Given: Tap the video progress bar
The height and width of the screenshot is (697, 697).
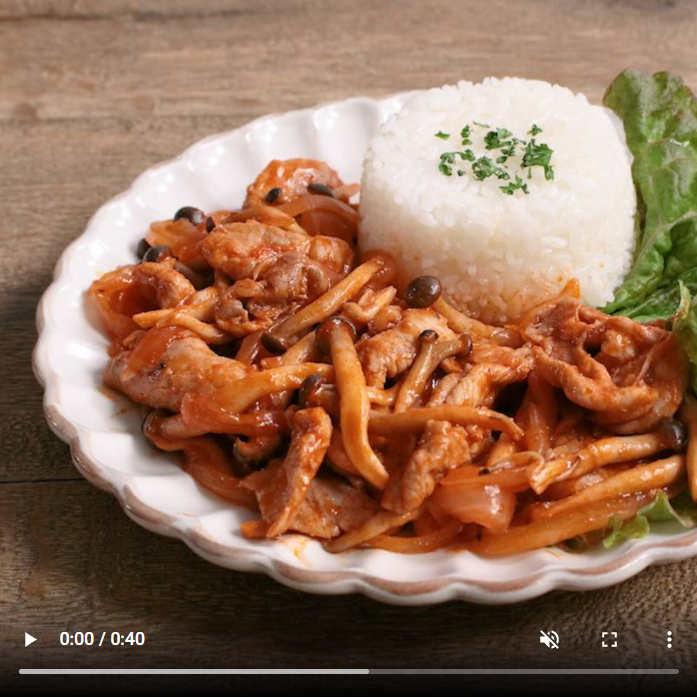Looking at the screenshot, I should (x=348, y=671).
